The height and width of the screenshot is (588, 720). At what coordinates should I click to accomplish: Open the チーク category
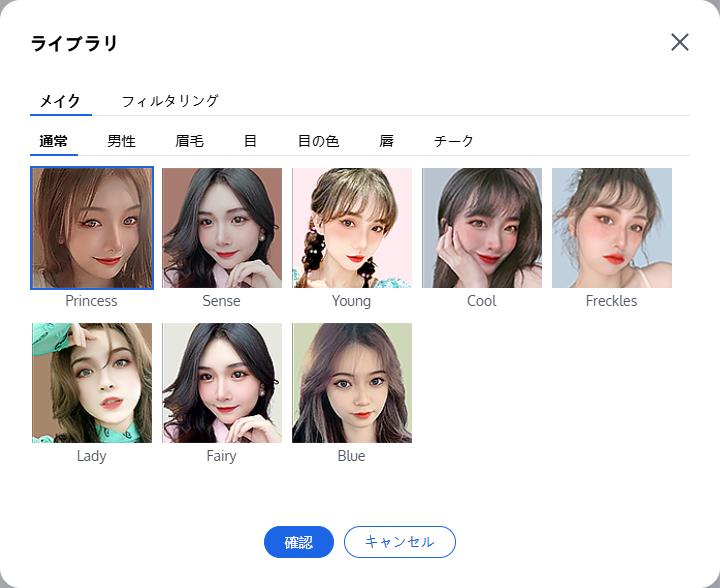coord(454,141)
